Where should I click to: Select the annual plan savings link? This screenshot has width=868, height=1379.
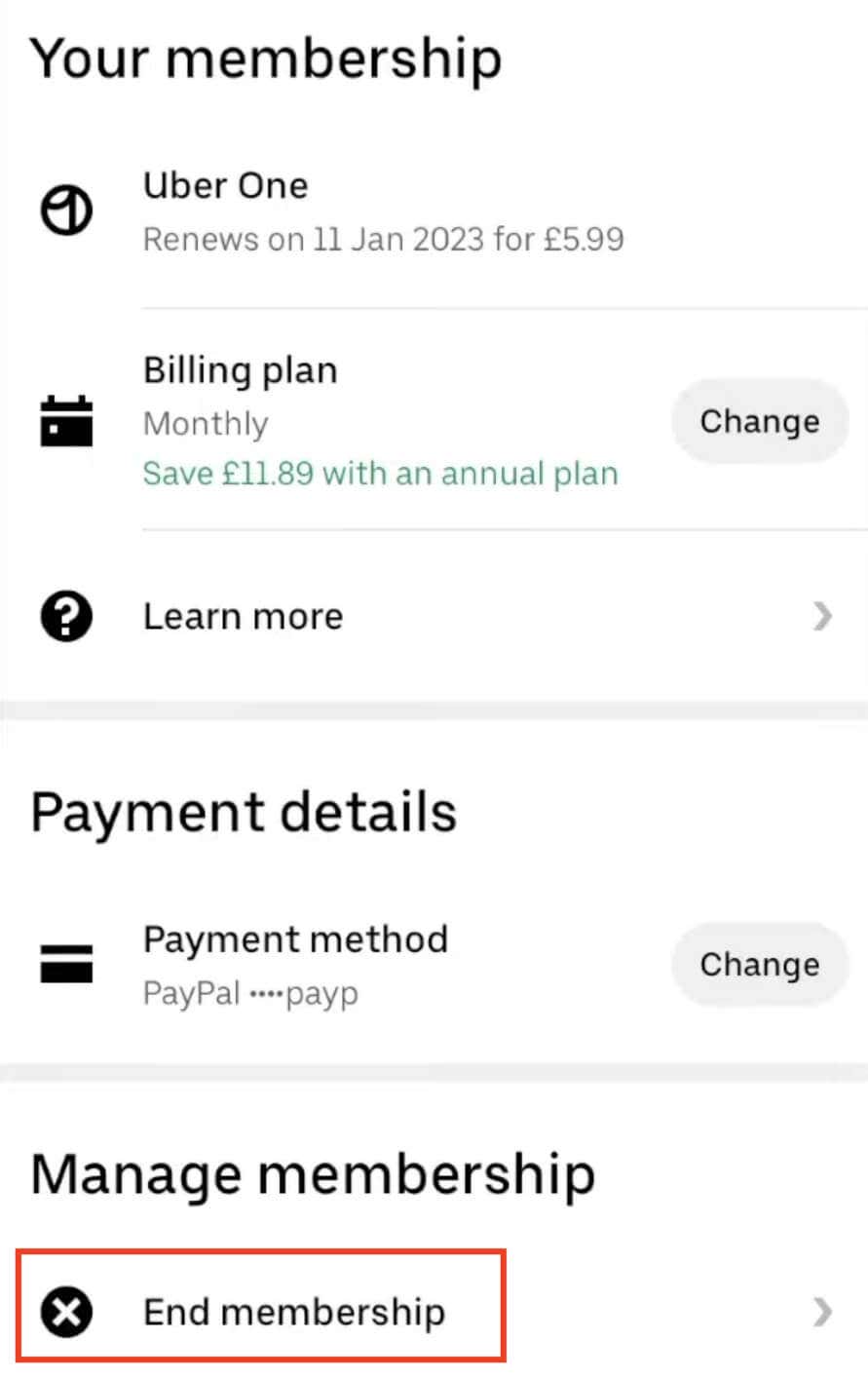point(381,474)
